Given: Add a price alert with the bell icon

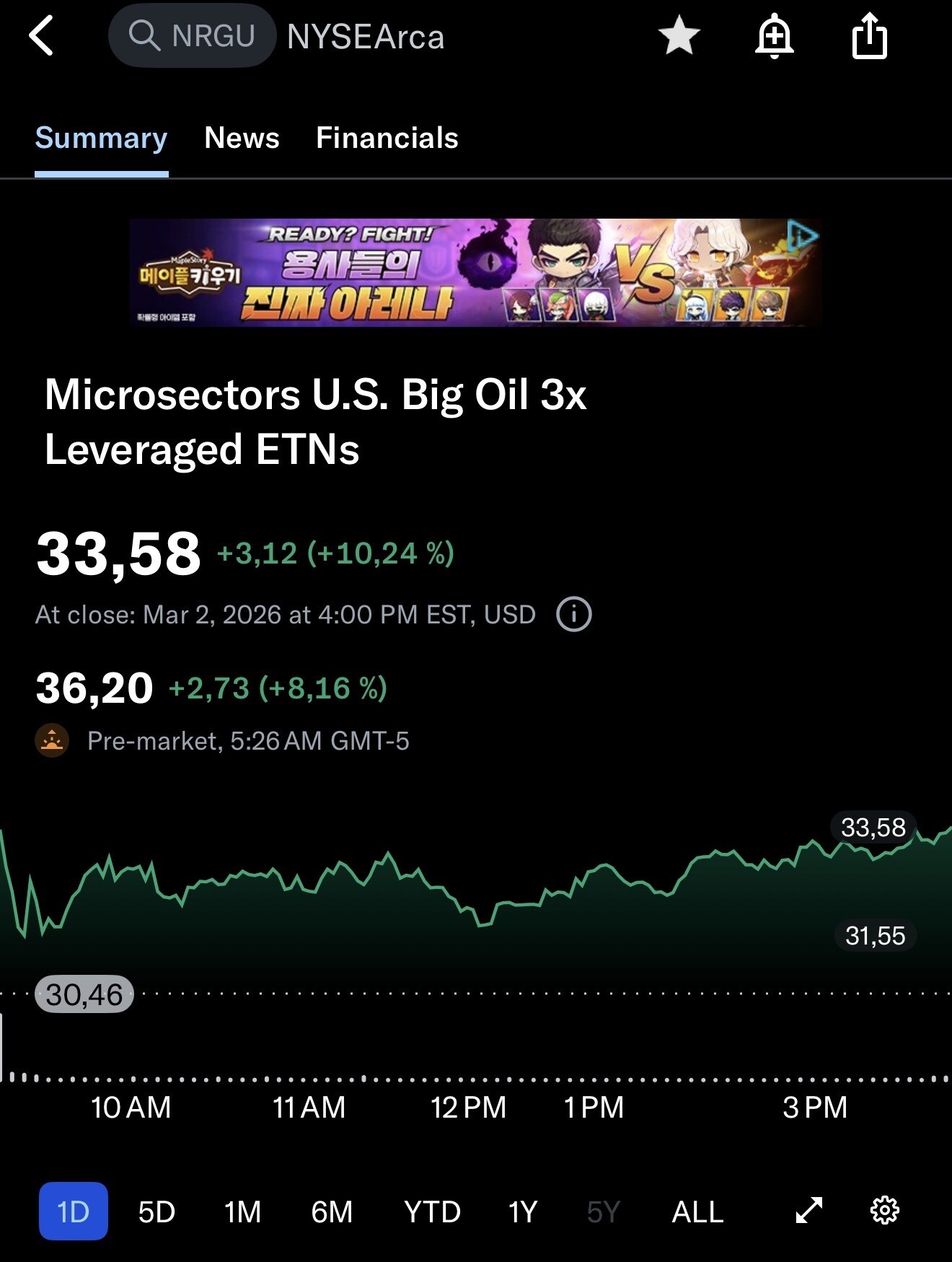Looking at the screenshot, I should coord(774,36).
